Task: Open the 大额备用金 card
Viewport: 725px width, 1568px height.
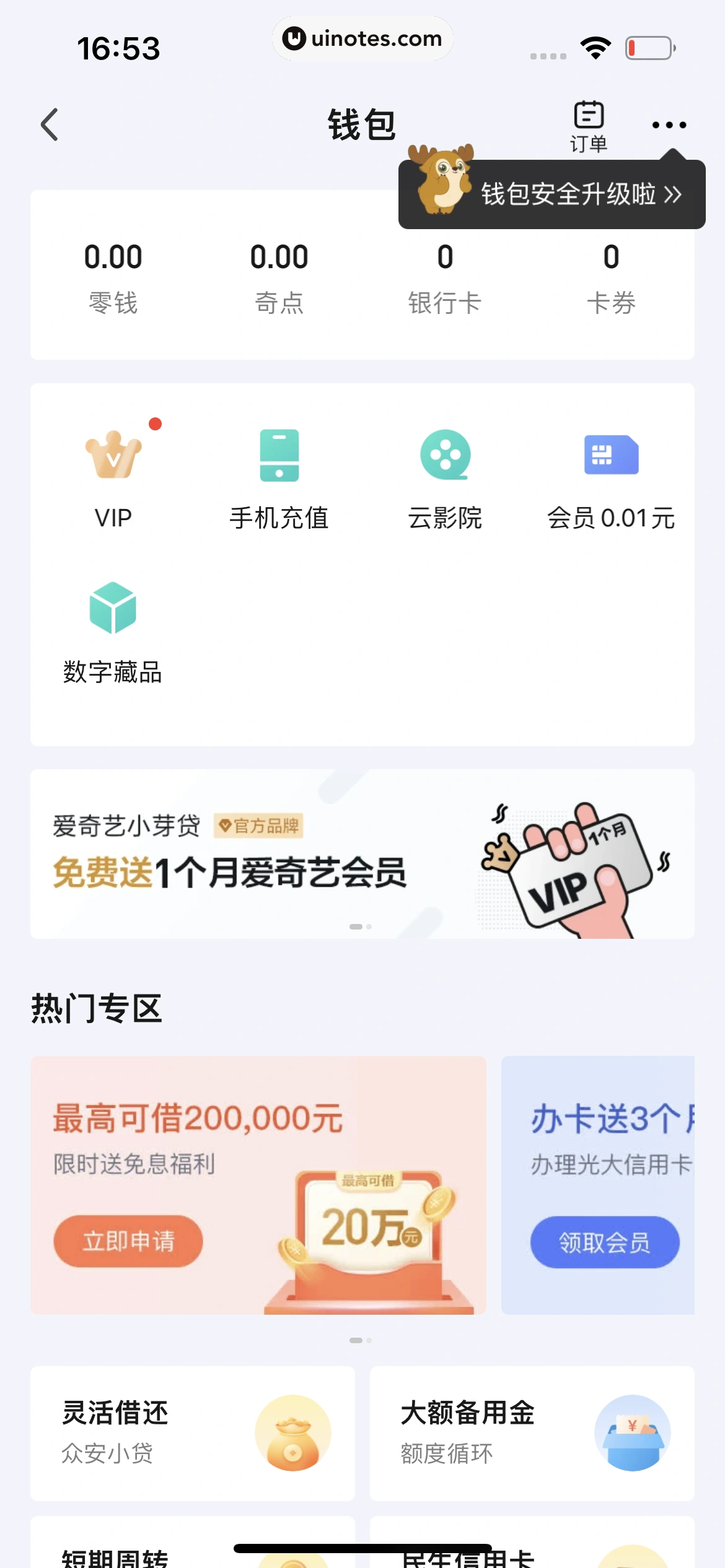Action: pyautogui.click(x=532, y=1432)
